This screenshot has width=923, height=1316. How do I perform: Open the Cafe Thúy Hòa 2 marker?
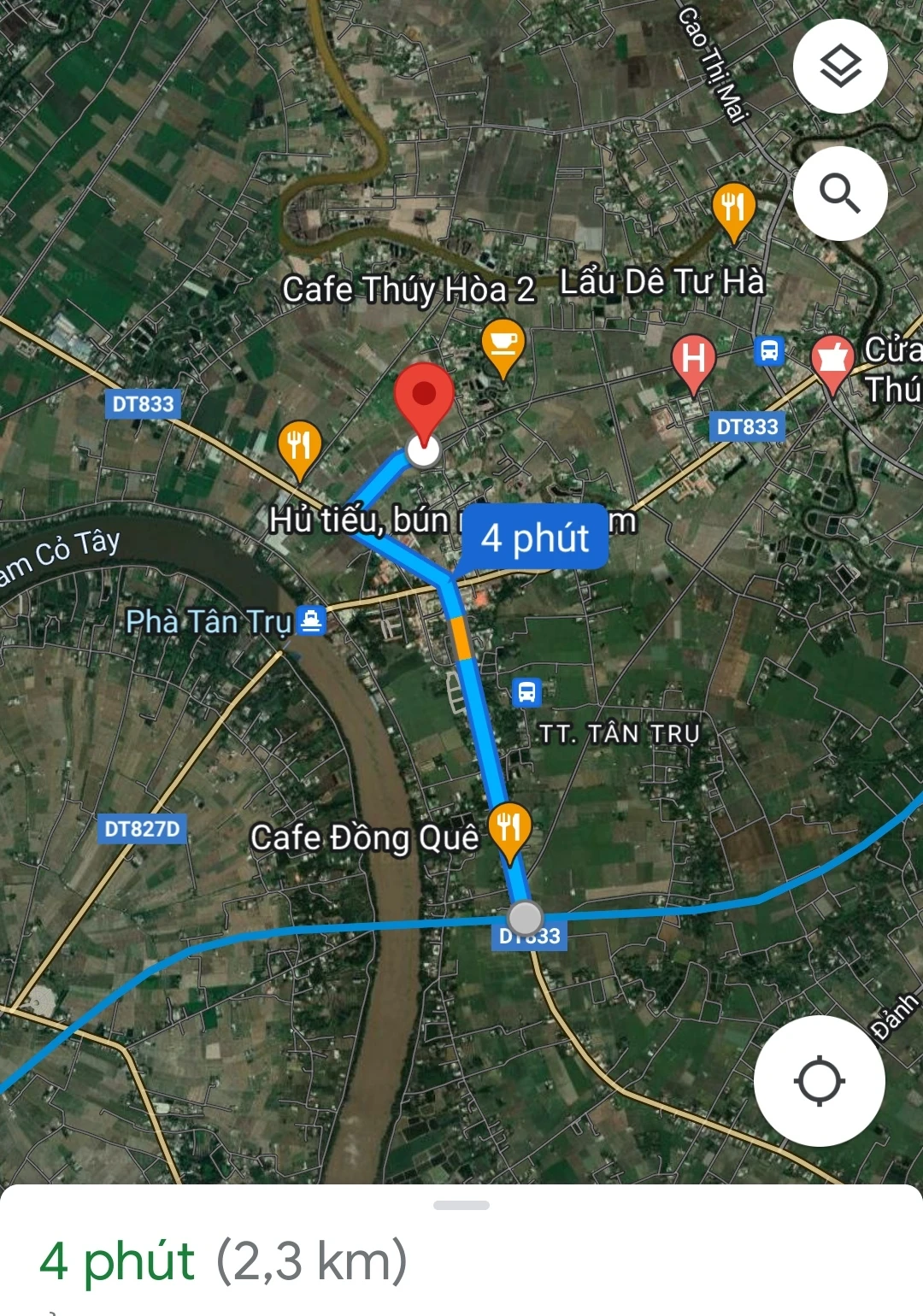(503, 344)
